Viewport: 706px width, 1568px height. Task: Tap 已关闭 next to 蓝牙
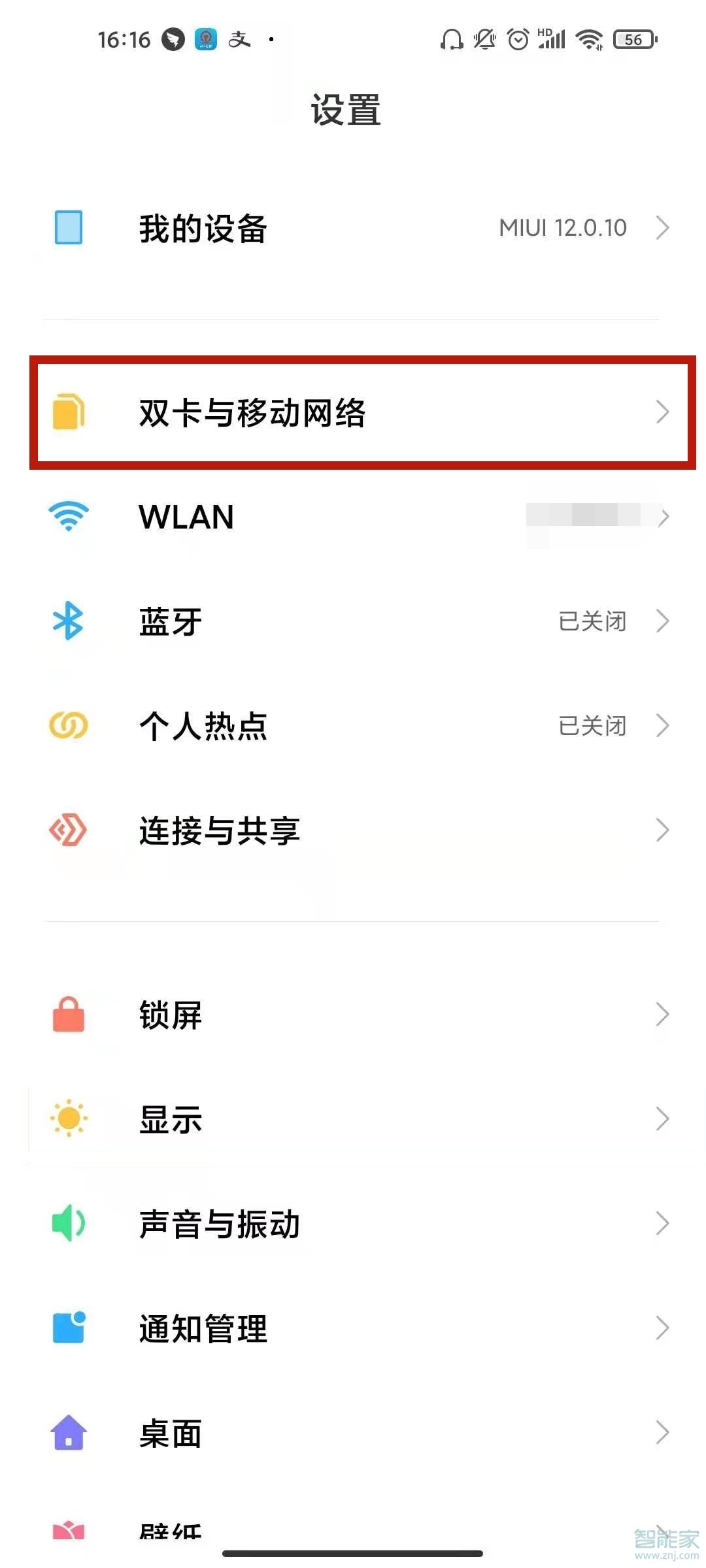(592, 621)
